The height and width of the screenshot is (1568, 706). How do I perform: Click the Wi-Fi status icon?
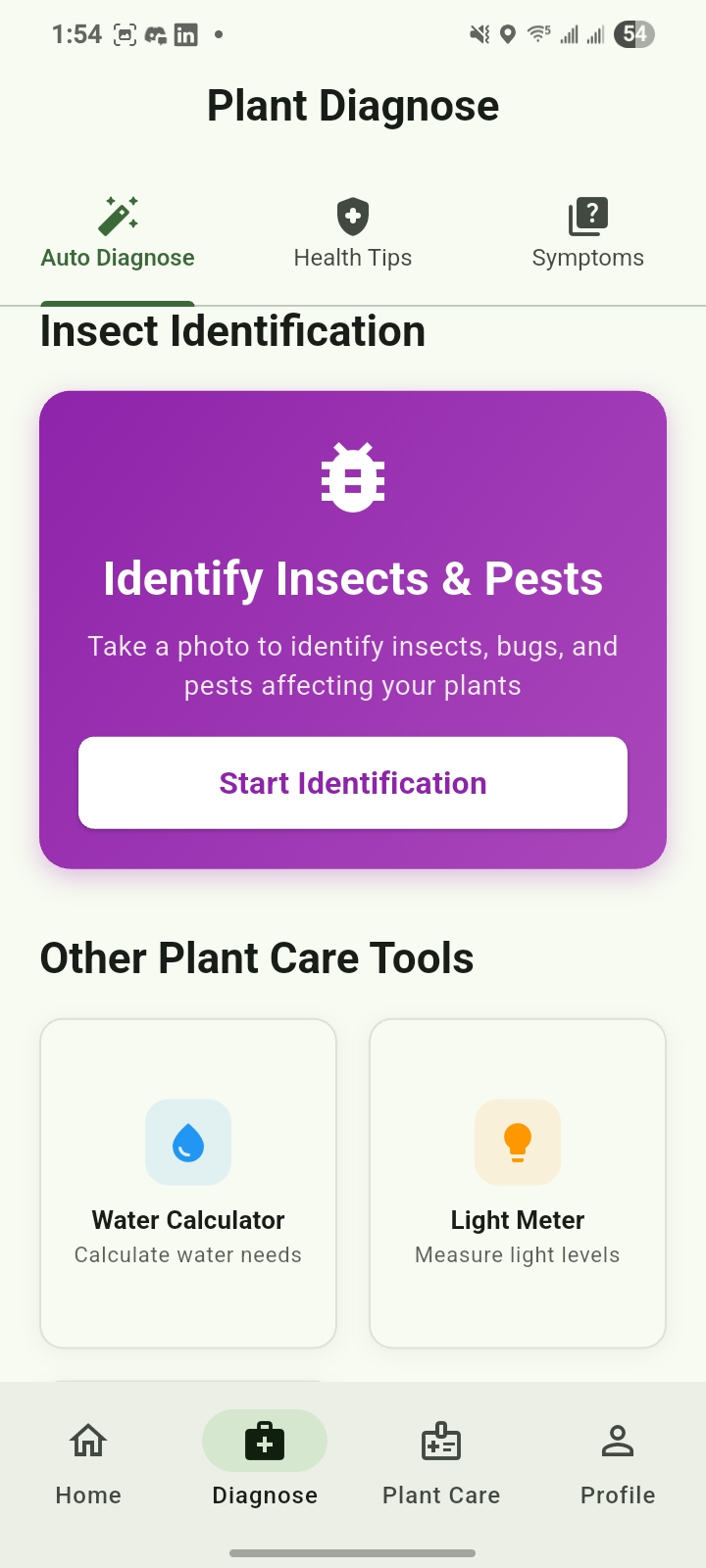(x=537, y=33)
